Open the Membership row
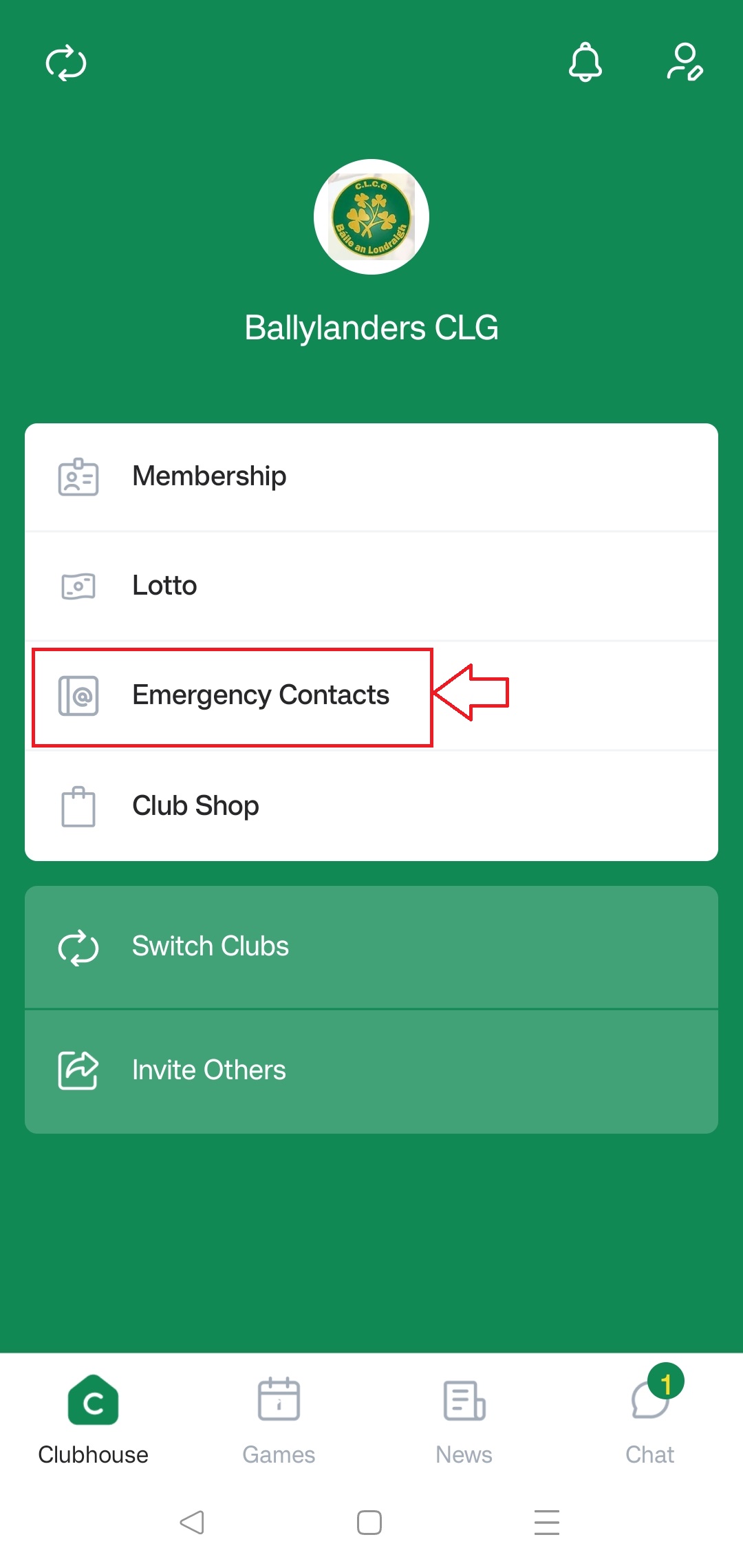The image size is (743, 1568). [371, 477]
